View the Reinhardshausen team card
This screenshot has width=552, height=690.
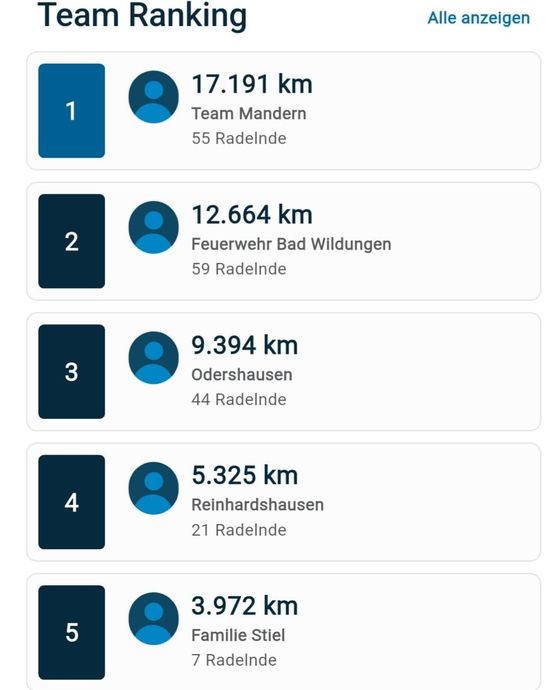pyautogui.click(x=283, y=502)
